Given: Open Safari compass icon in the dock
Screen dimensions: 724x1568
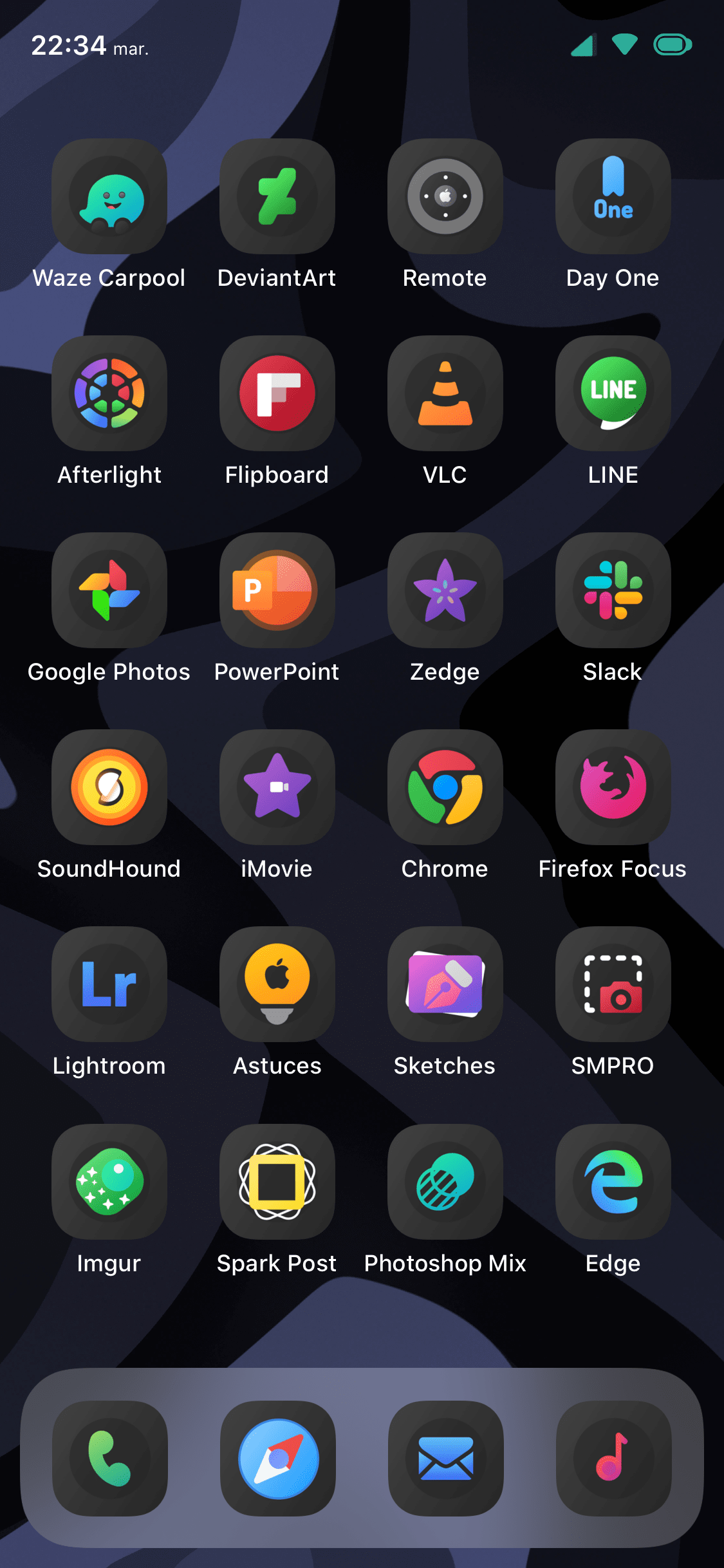Looking at the screenshot, I should (278, 1459).
